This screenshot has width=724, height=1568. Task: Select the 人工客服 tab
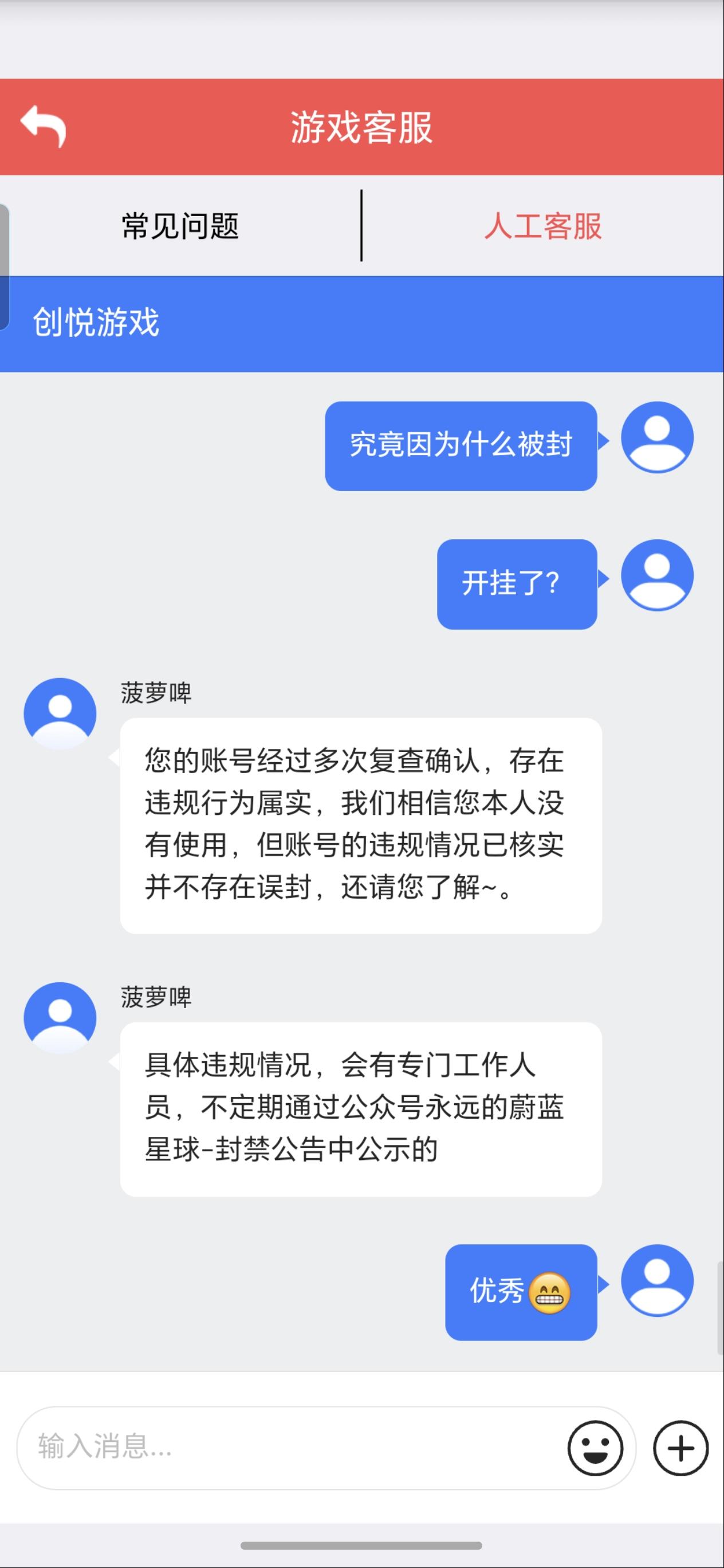point(542,226)
